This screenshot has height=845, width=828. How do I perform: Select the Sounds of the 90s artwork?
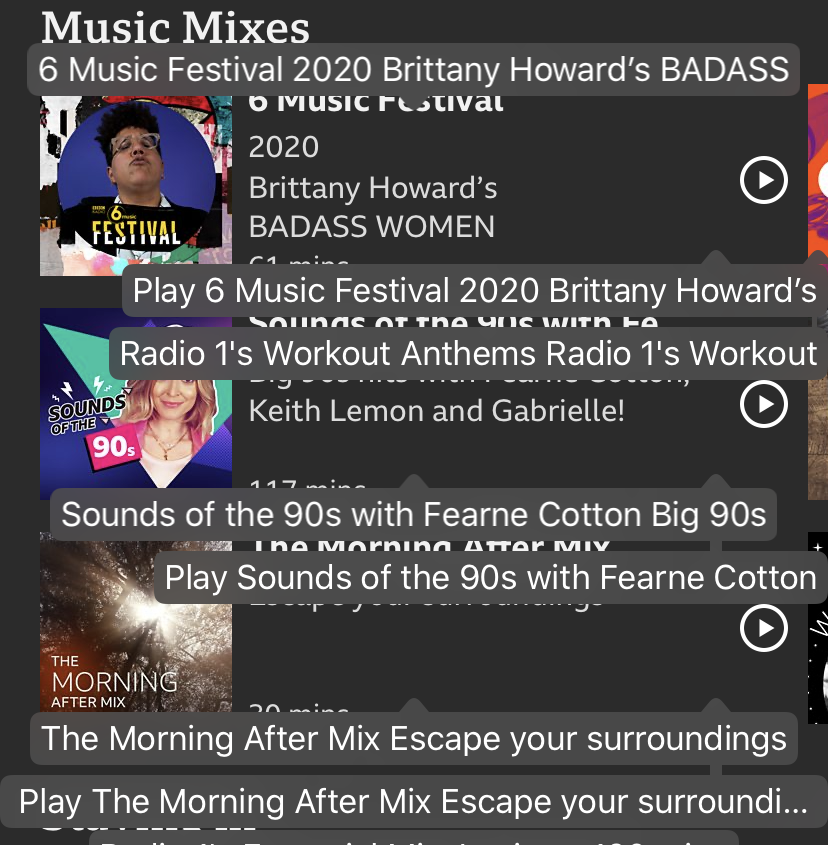point(136,404)
